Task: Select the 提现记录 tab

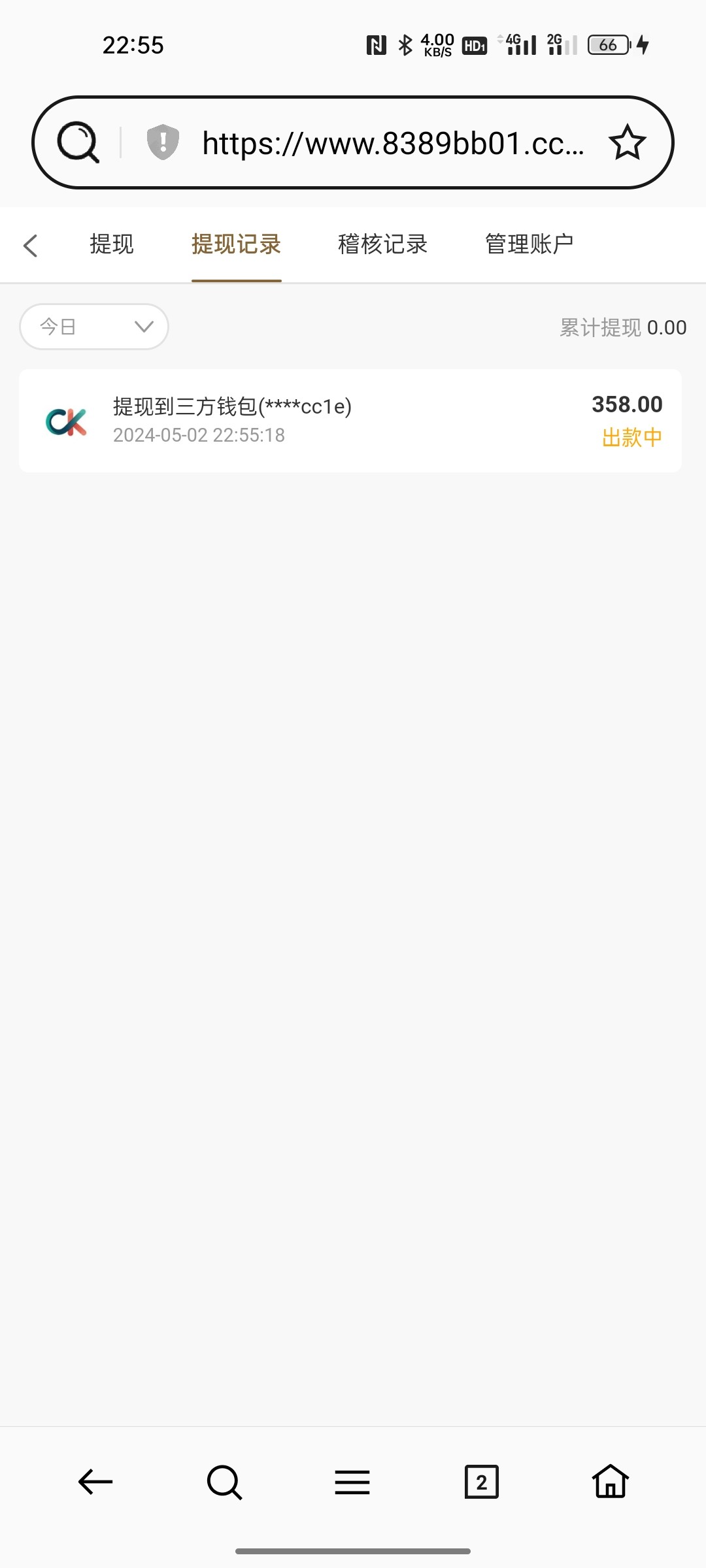Action: tap(236, 244)
